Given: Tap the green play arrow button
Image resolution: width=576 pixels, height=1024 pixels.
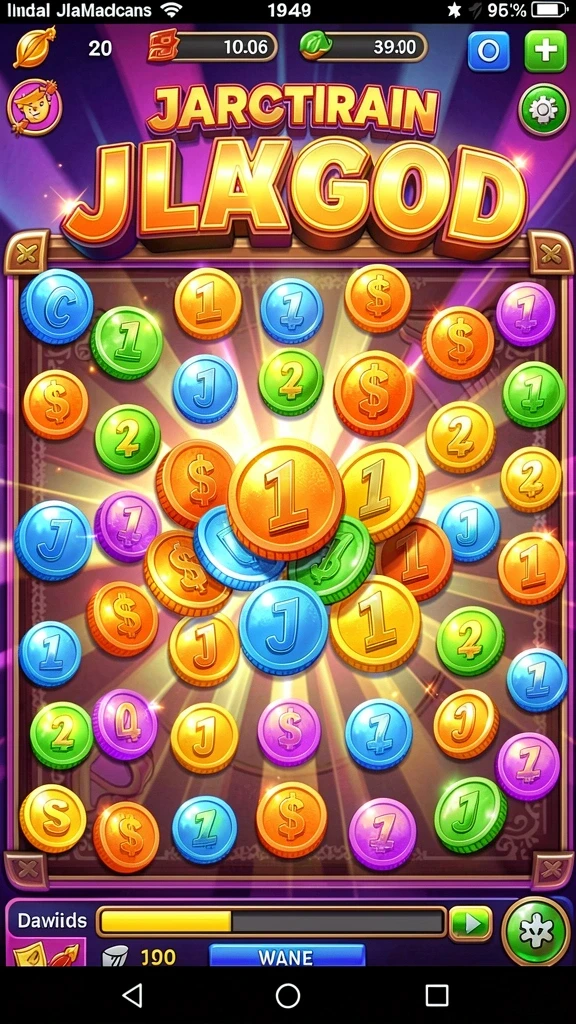Looking at the screenshot, I should [x=470, y=923].
